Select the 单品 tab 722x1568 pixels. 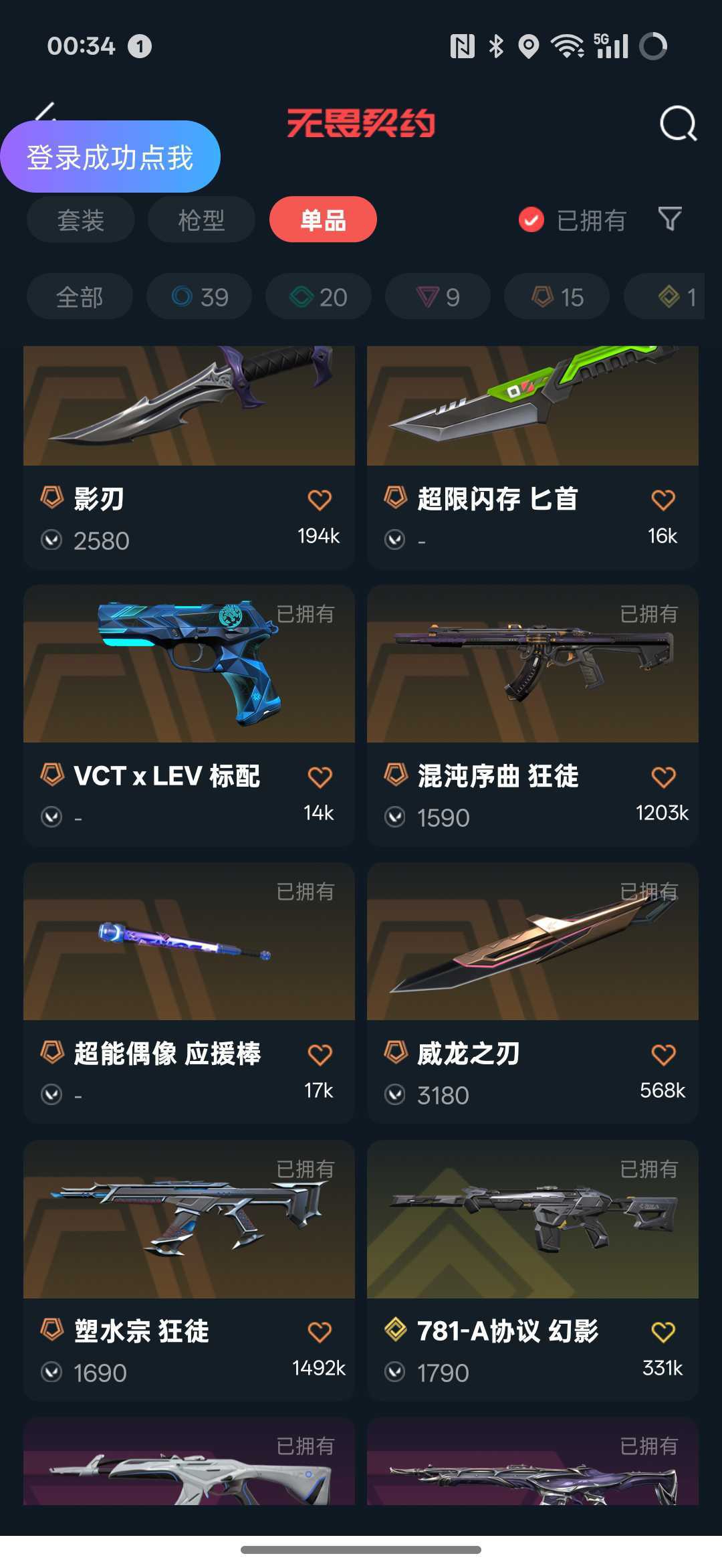coord(323,220)
